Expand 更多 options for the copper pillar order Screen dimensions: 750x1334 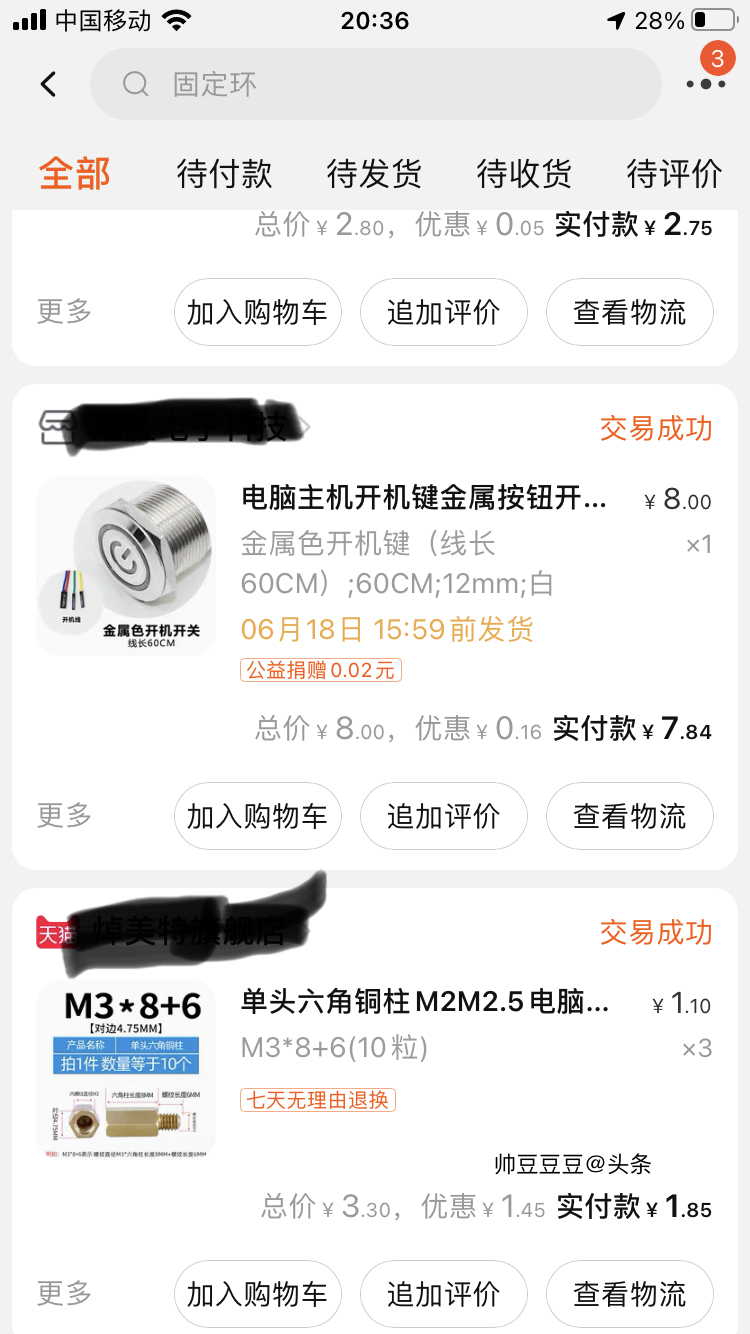63,1294
